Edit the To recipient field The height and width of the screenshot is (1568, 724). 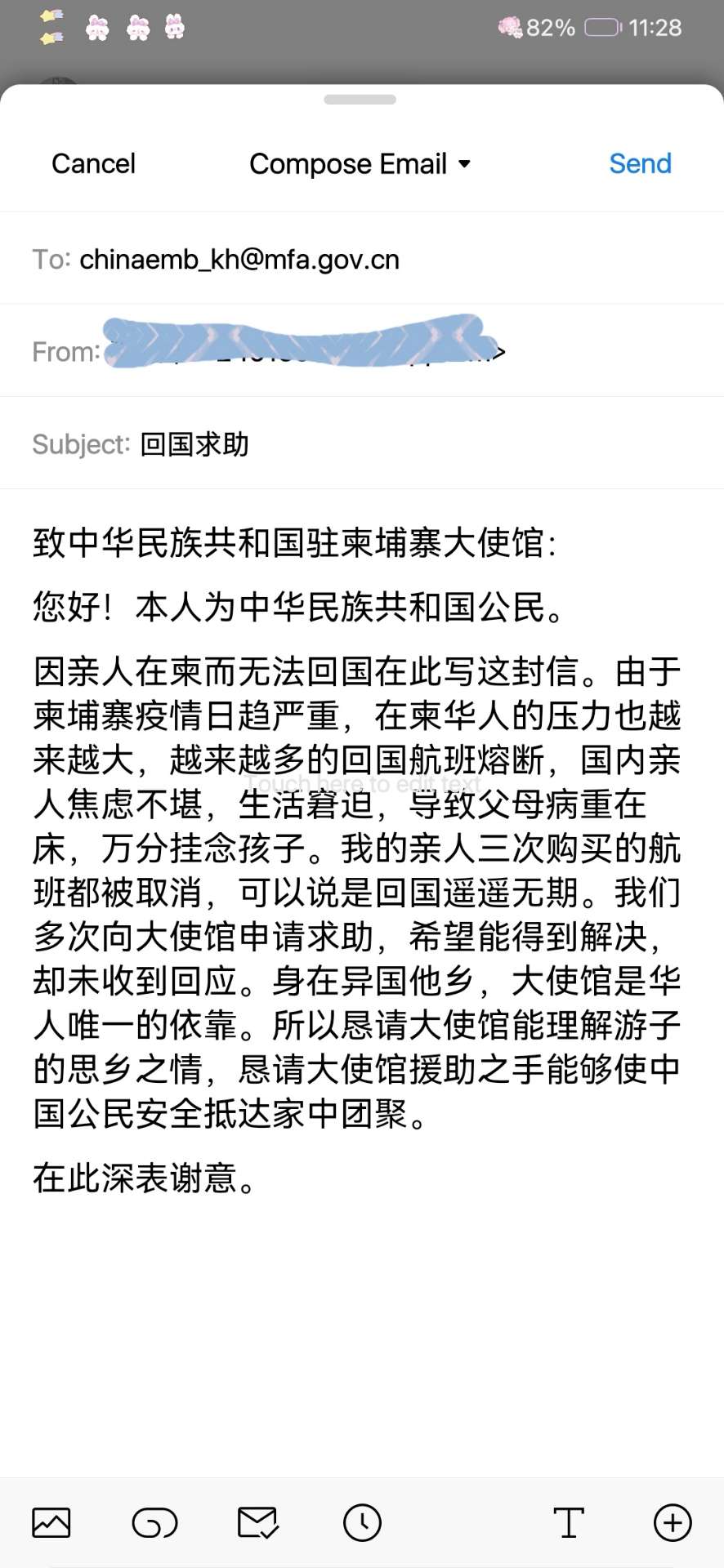click(362, 259)
